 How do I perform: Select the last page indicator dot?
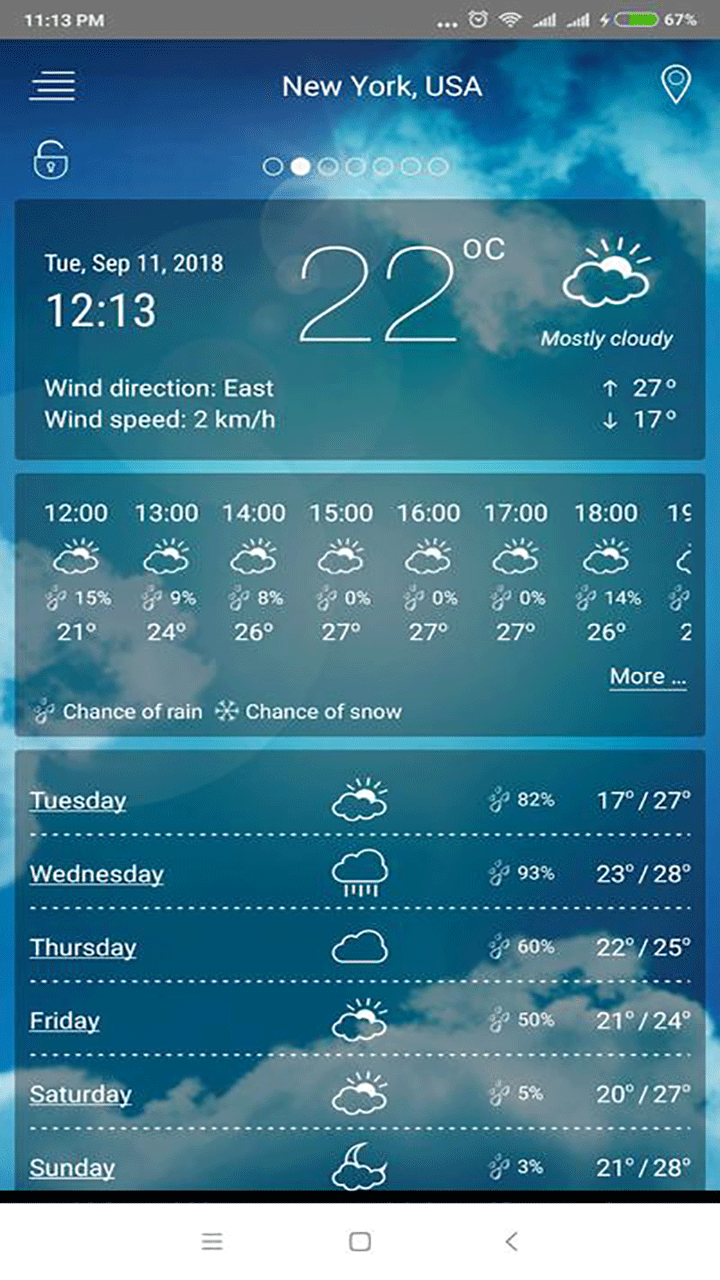pos(436,166)
